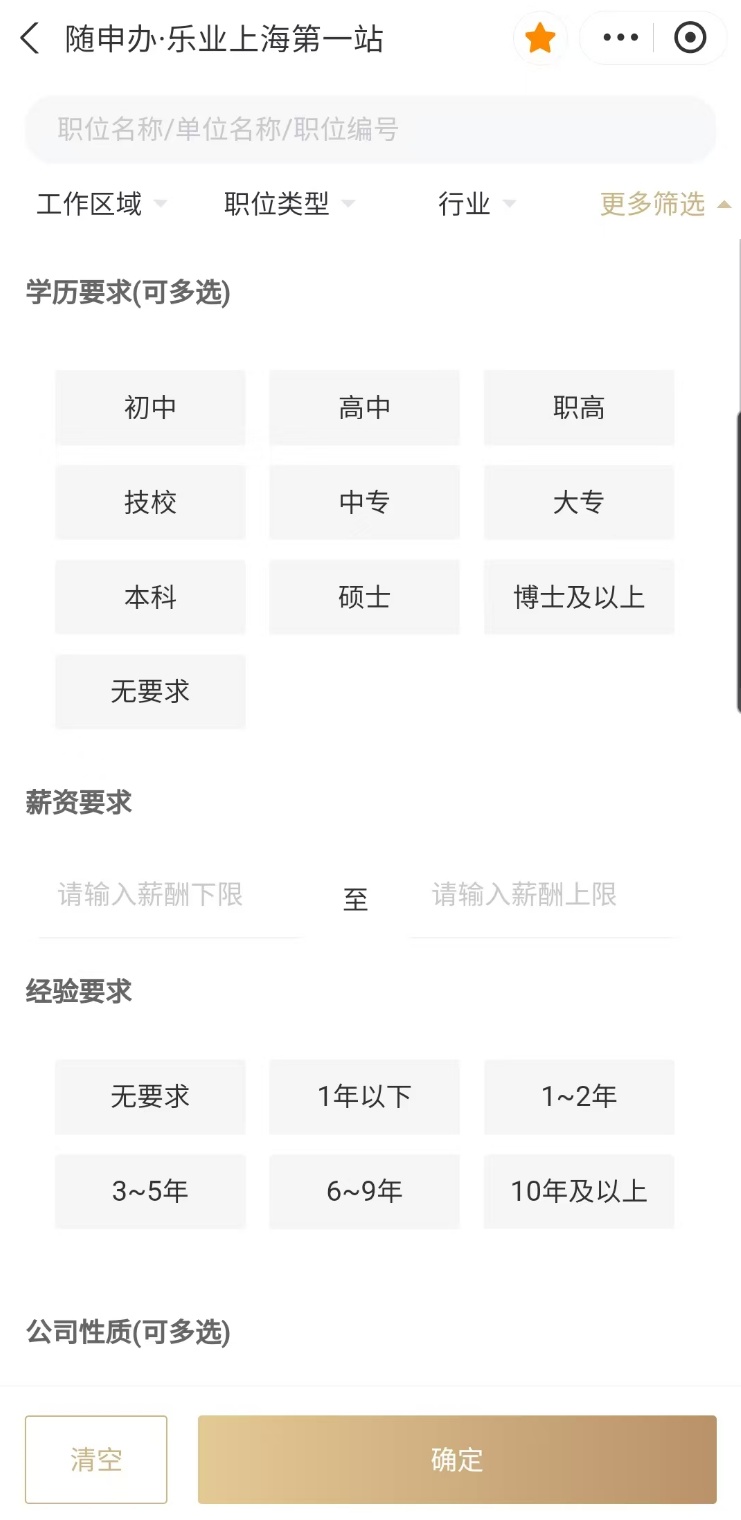The width and height of the screenshot is (741, 1520).
Task: Choose 大专 under education requirements
Action: [579, 502]
